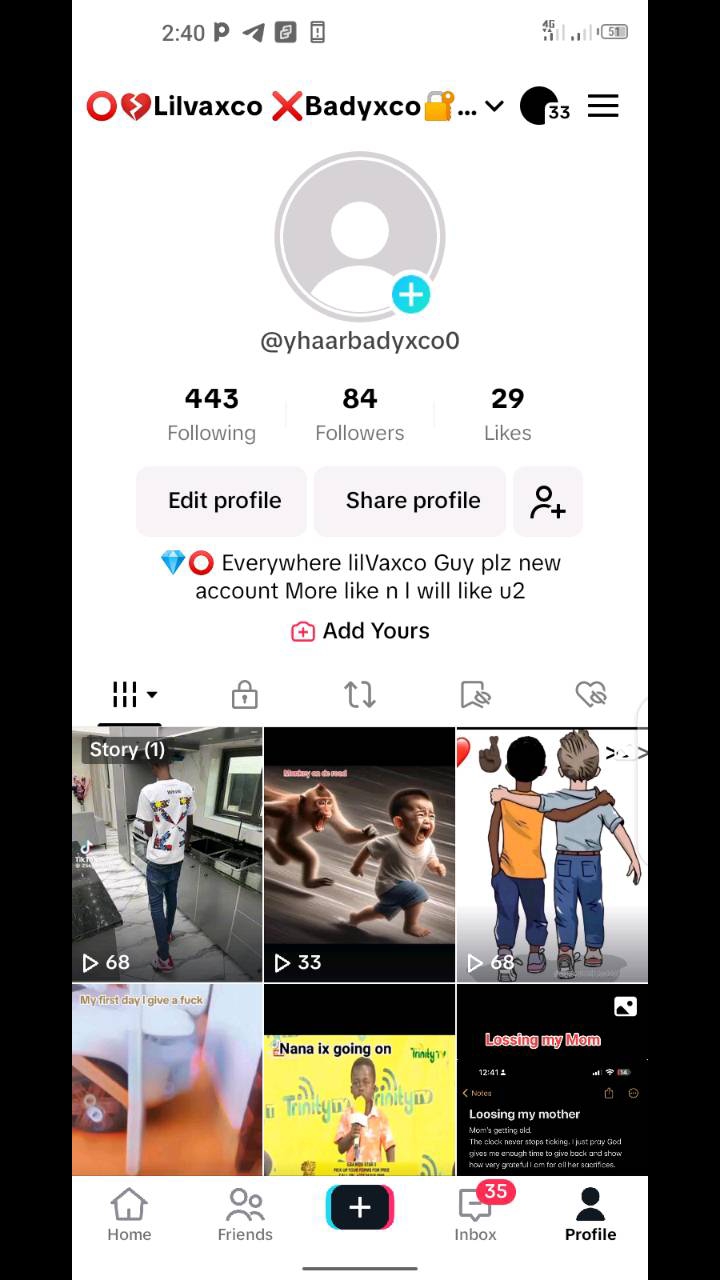
Task: Tap Edit profile button
Action: [224, 501]
